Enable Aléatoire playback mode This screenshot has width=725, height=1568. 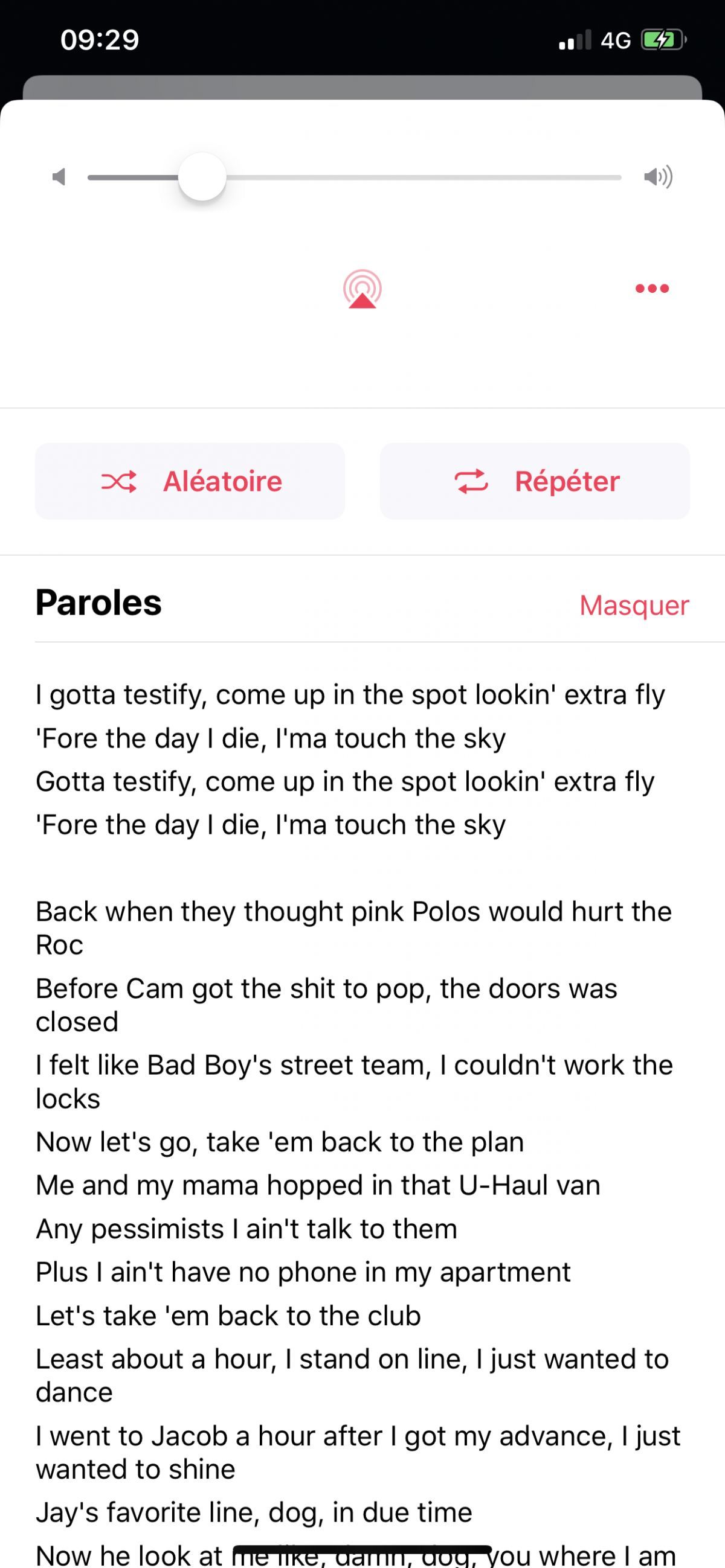(190, 481)
